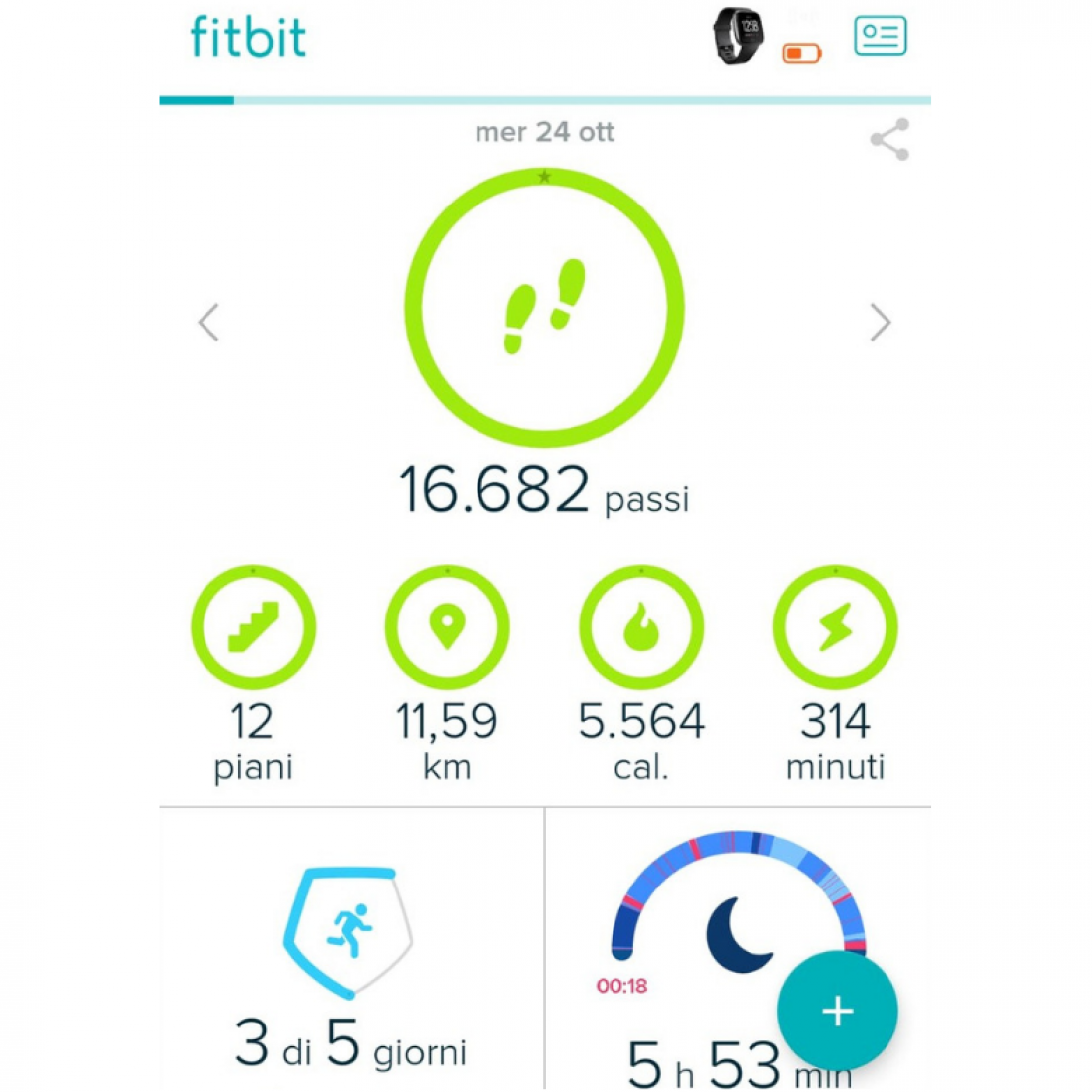Go to the previous day
The width and height of the screenshot is (1092, 1092).
[208, 323]
